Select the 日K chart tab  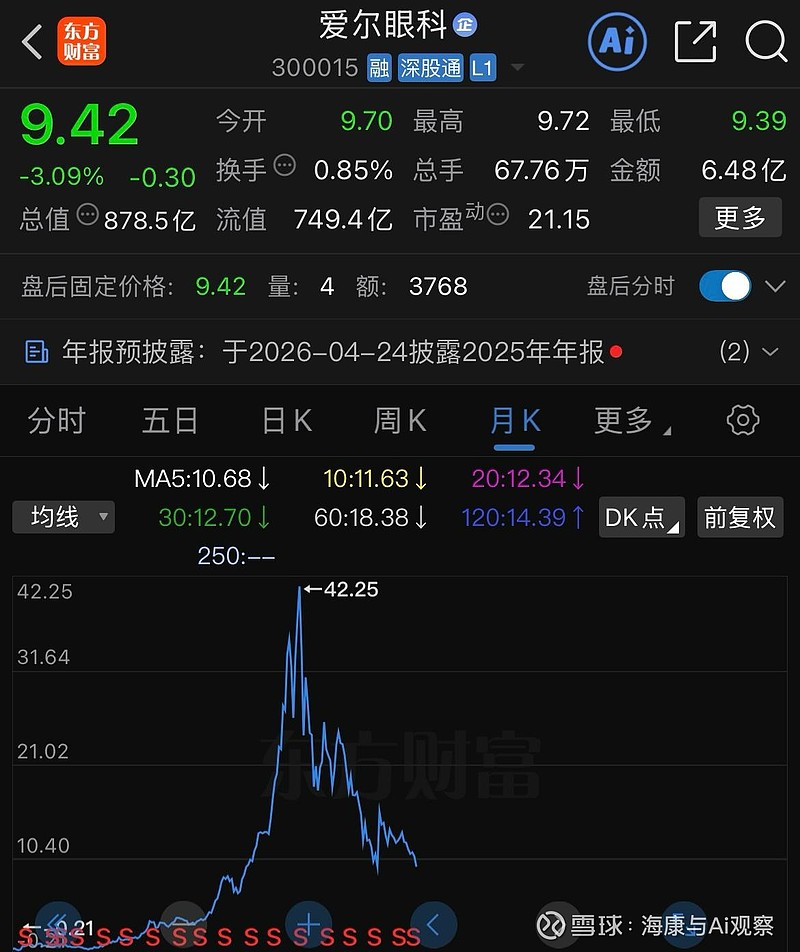[x=286, y=421]
